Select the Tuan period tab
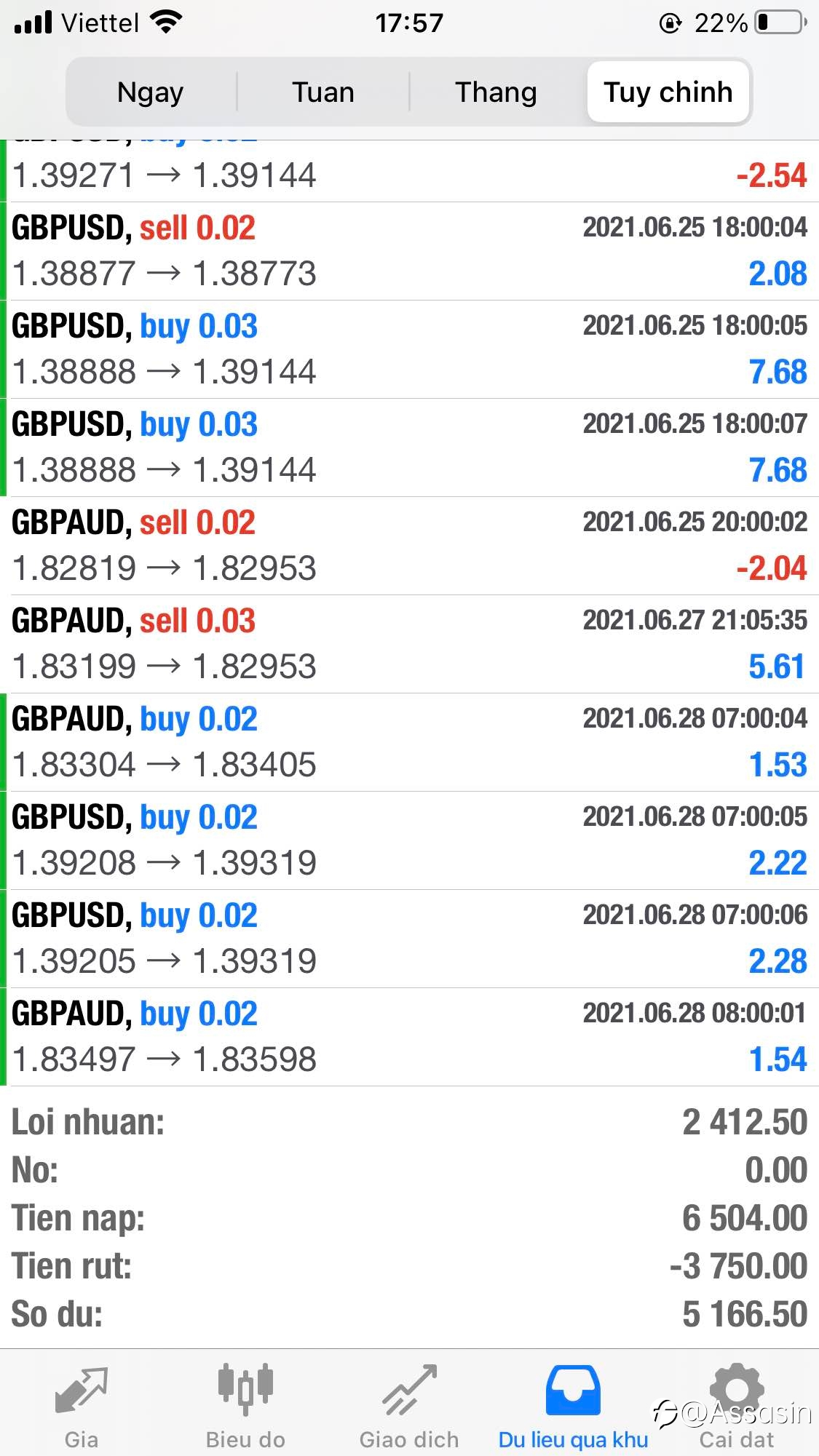 pos(323,92)
